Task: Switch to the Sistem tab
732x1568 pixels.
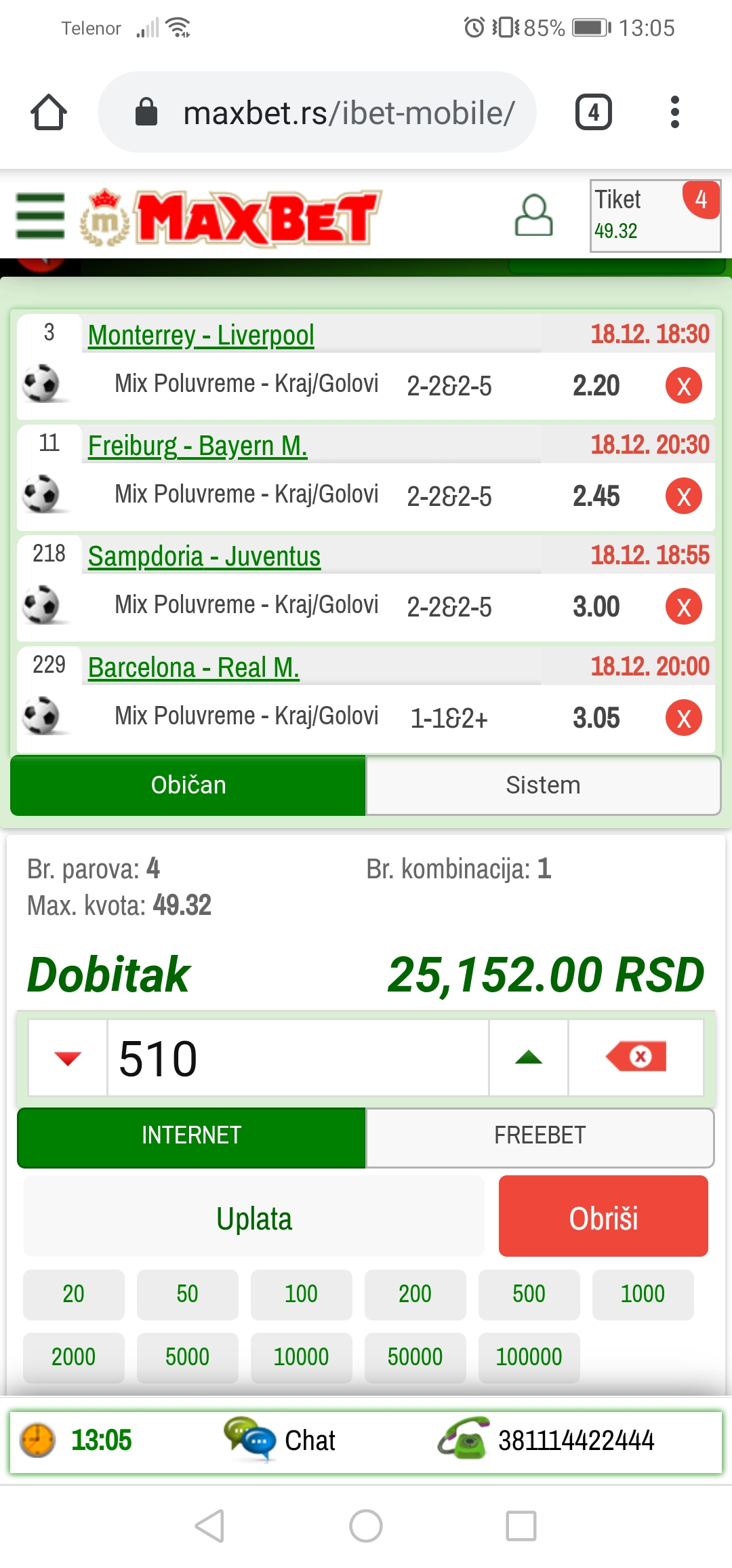Action: (x=543, y=785)
